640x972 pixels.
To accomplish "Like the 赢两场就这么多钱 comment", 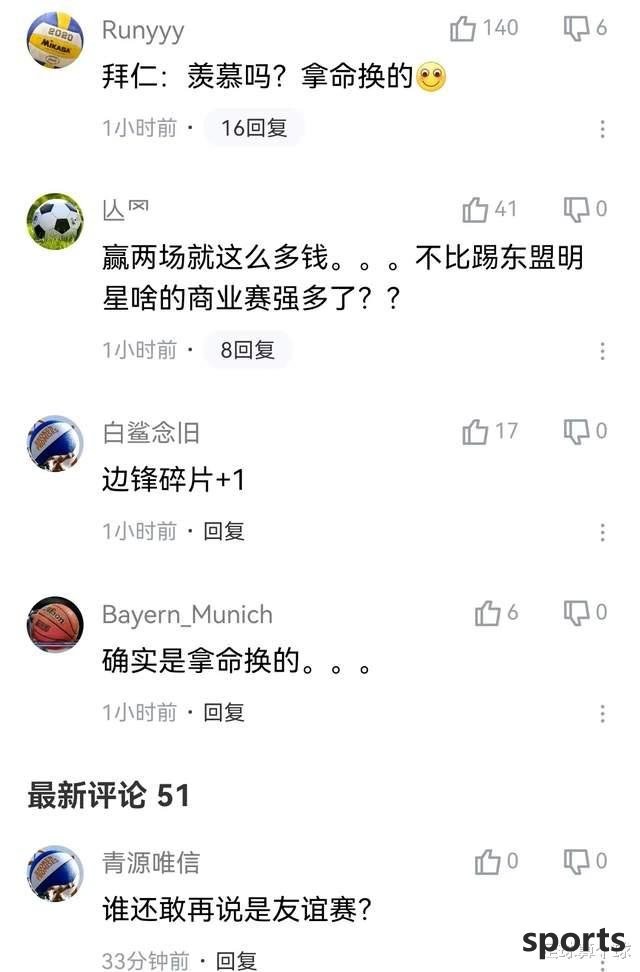I will [475, 210].
